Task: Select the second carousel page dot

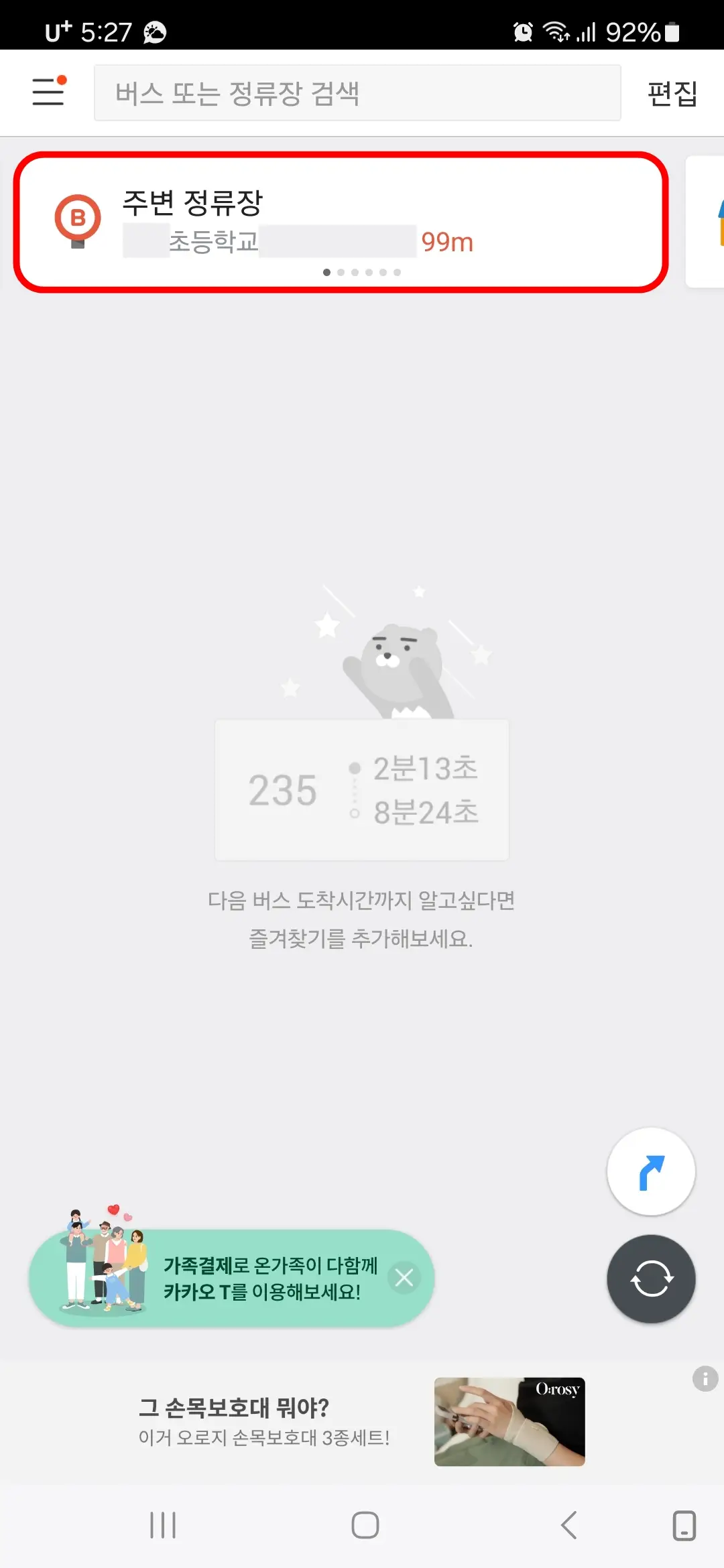Action: [341, 273]
